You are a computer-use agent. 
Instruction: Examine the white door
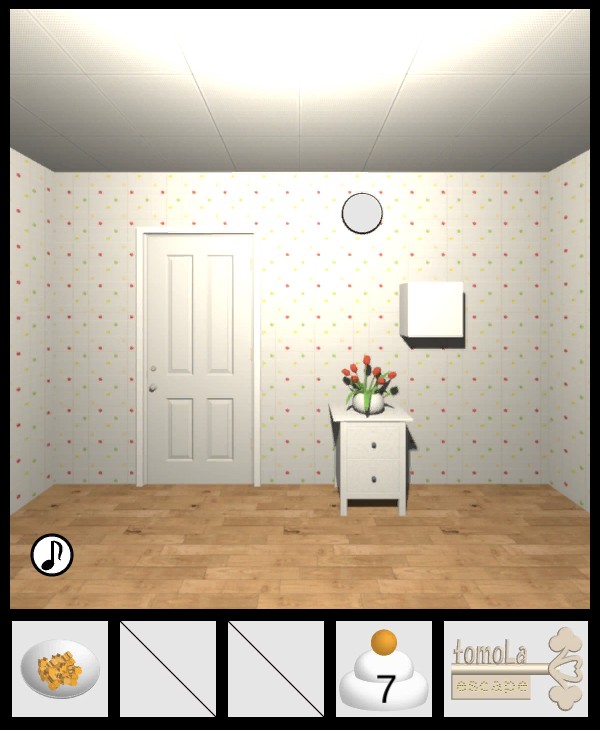198,358
